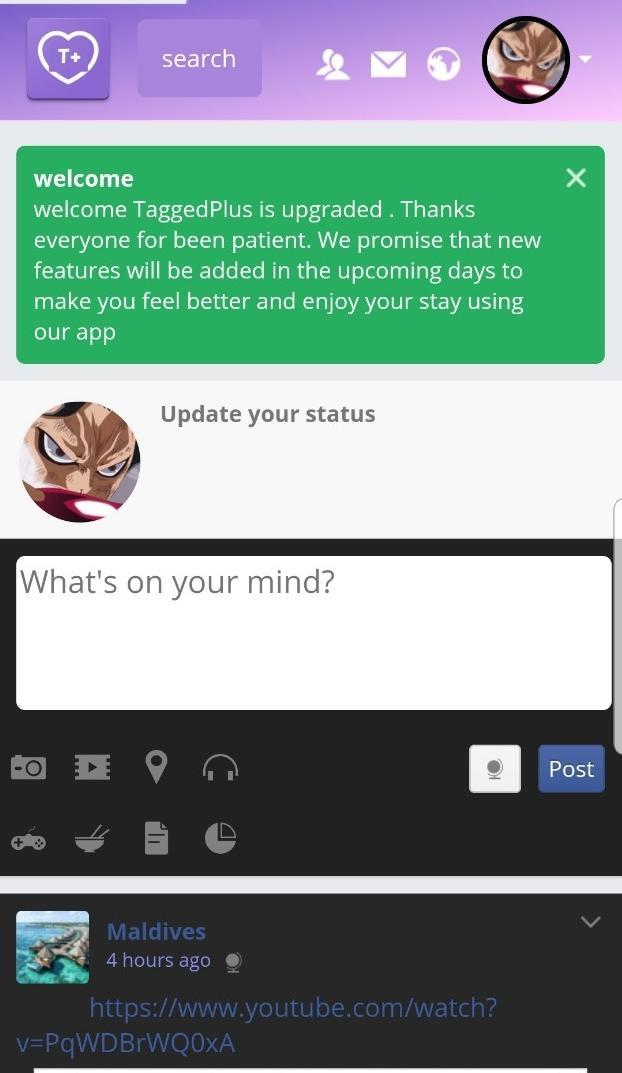Create a poll with the pie chart icon
Screen dimensions: 622x1073
[220, 838]
